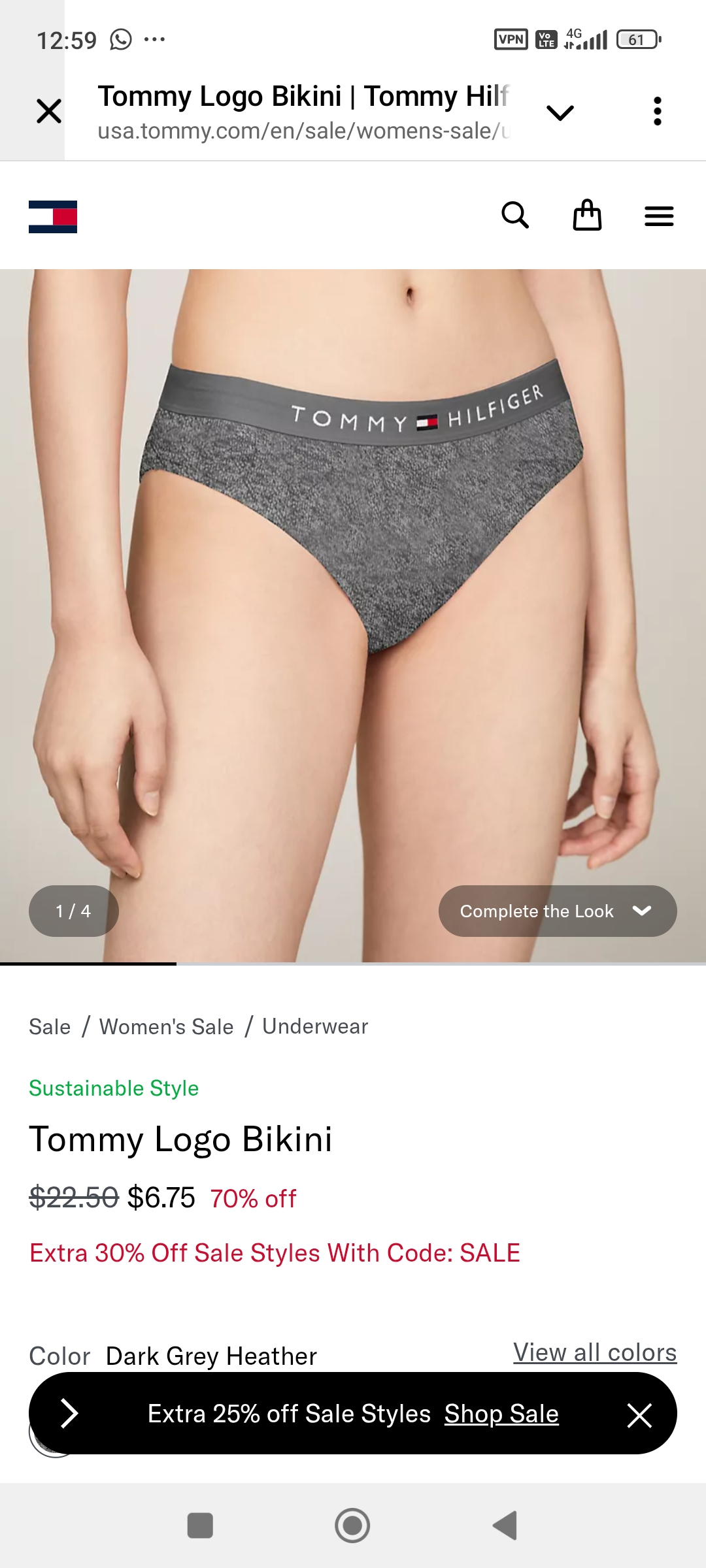
Task: View all colors for this bikini
Action: coord(594,1352)
